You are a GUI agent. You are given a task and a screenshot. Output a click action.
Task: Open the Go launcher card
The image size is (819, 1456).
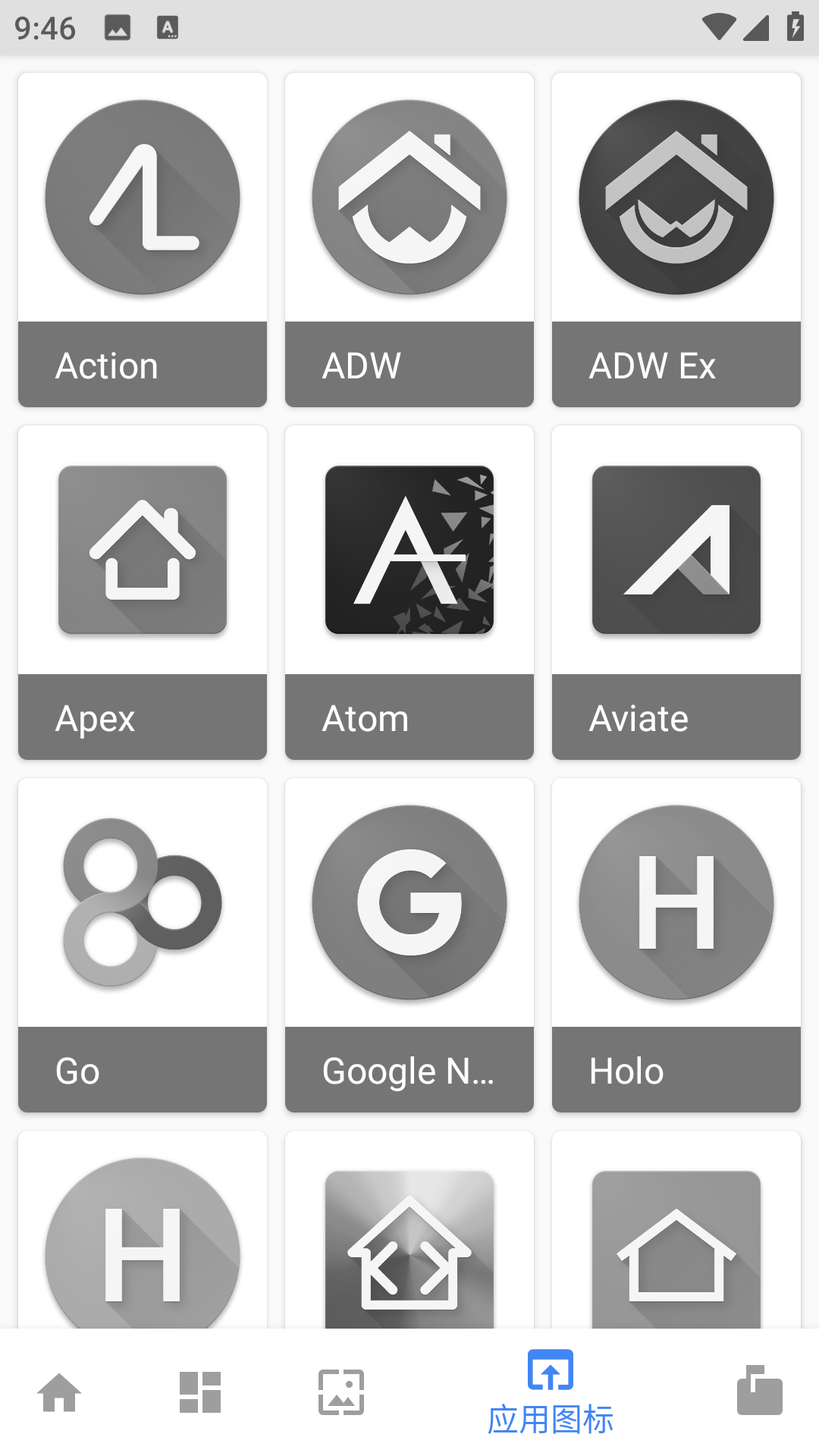143,945
